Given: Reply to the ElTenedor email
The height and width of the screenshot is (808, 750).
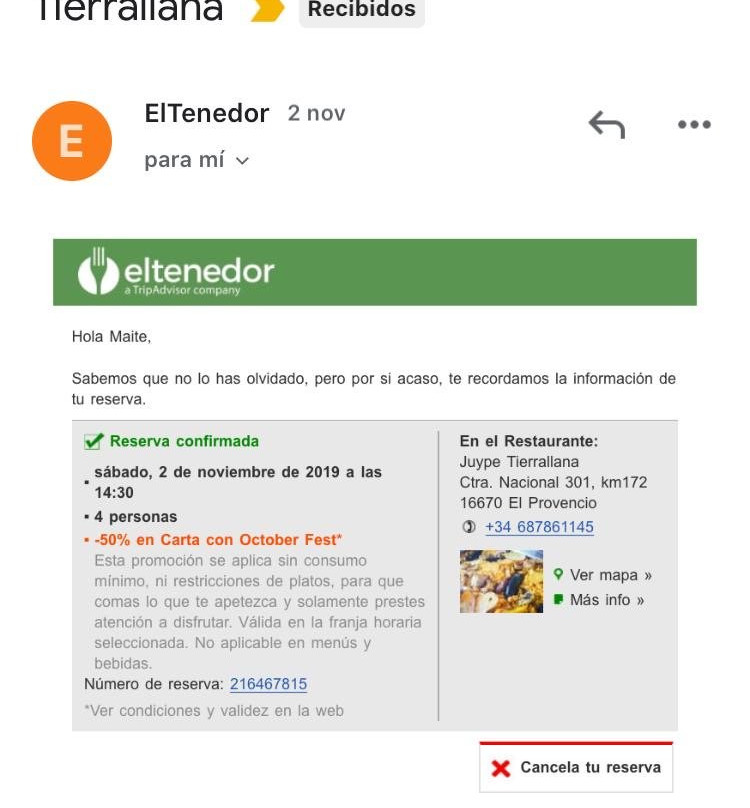Looking at the screenshot, I should point(606,125).
